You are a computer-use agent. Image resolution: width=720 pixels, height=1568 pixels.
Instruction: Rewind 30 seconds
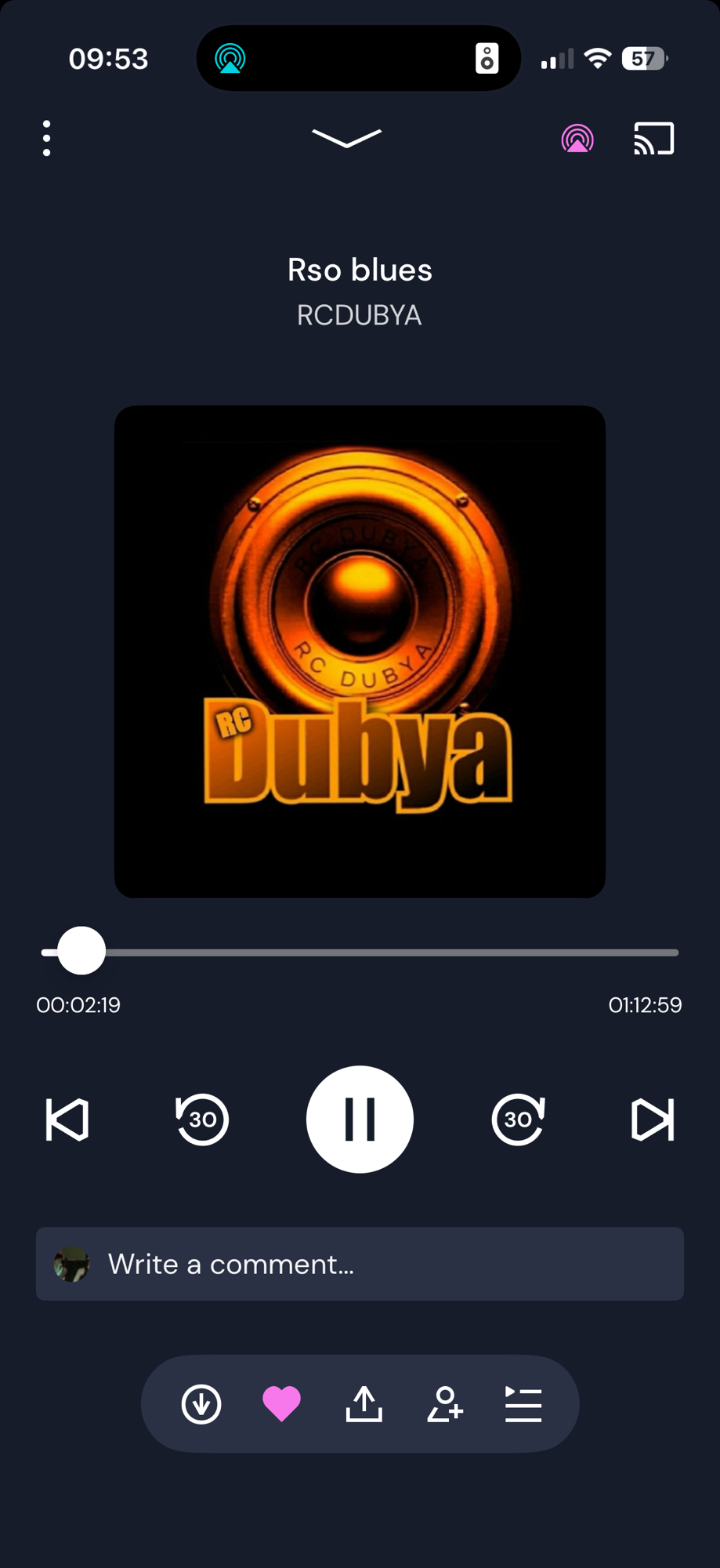(x=202, y=1120)
